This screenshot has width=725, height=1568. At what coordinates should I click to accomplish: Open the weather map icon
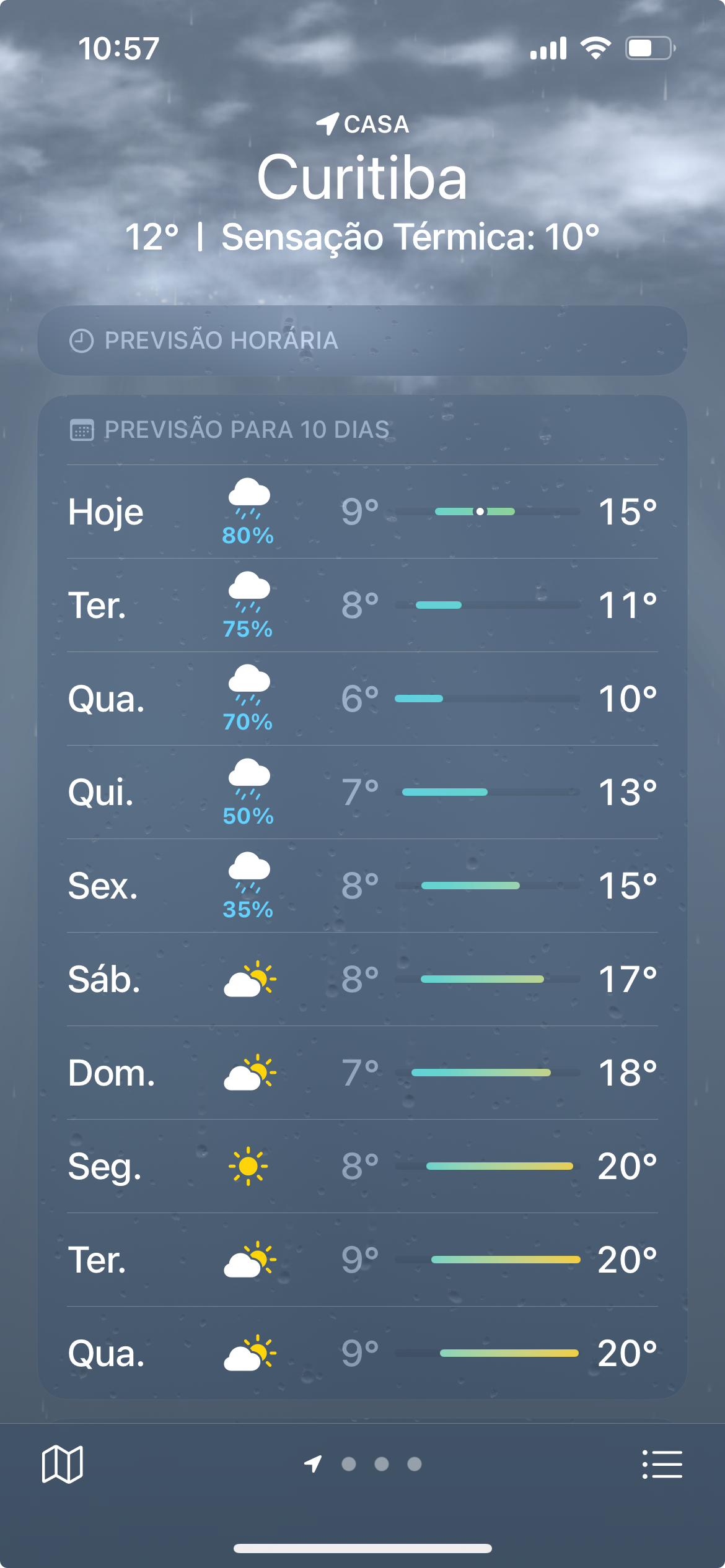[x=62, y=1464]
